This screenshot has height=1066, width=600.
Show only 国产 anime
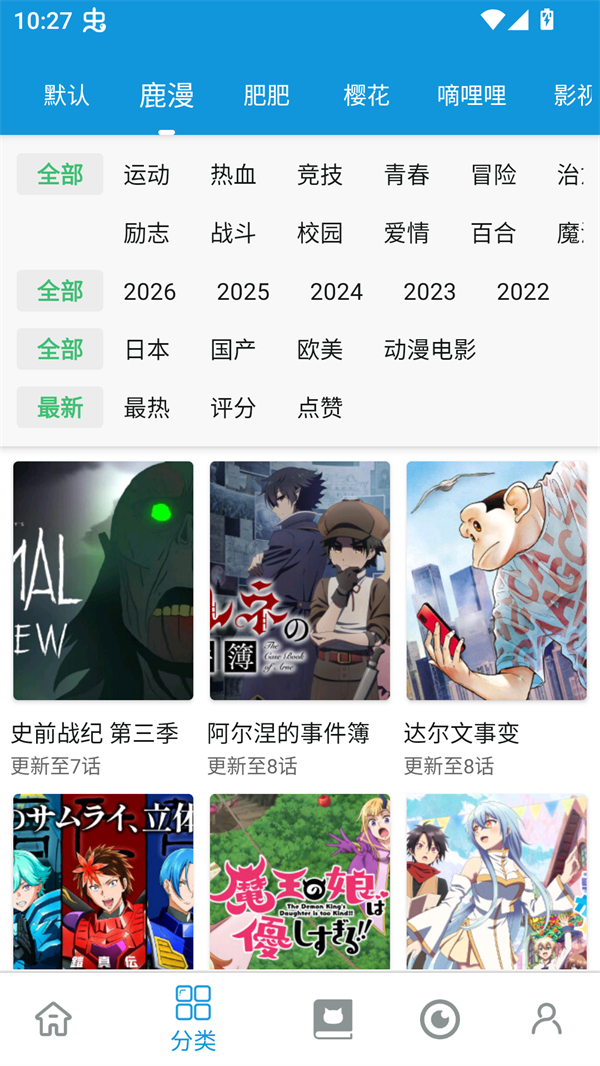tap(233, 349)
